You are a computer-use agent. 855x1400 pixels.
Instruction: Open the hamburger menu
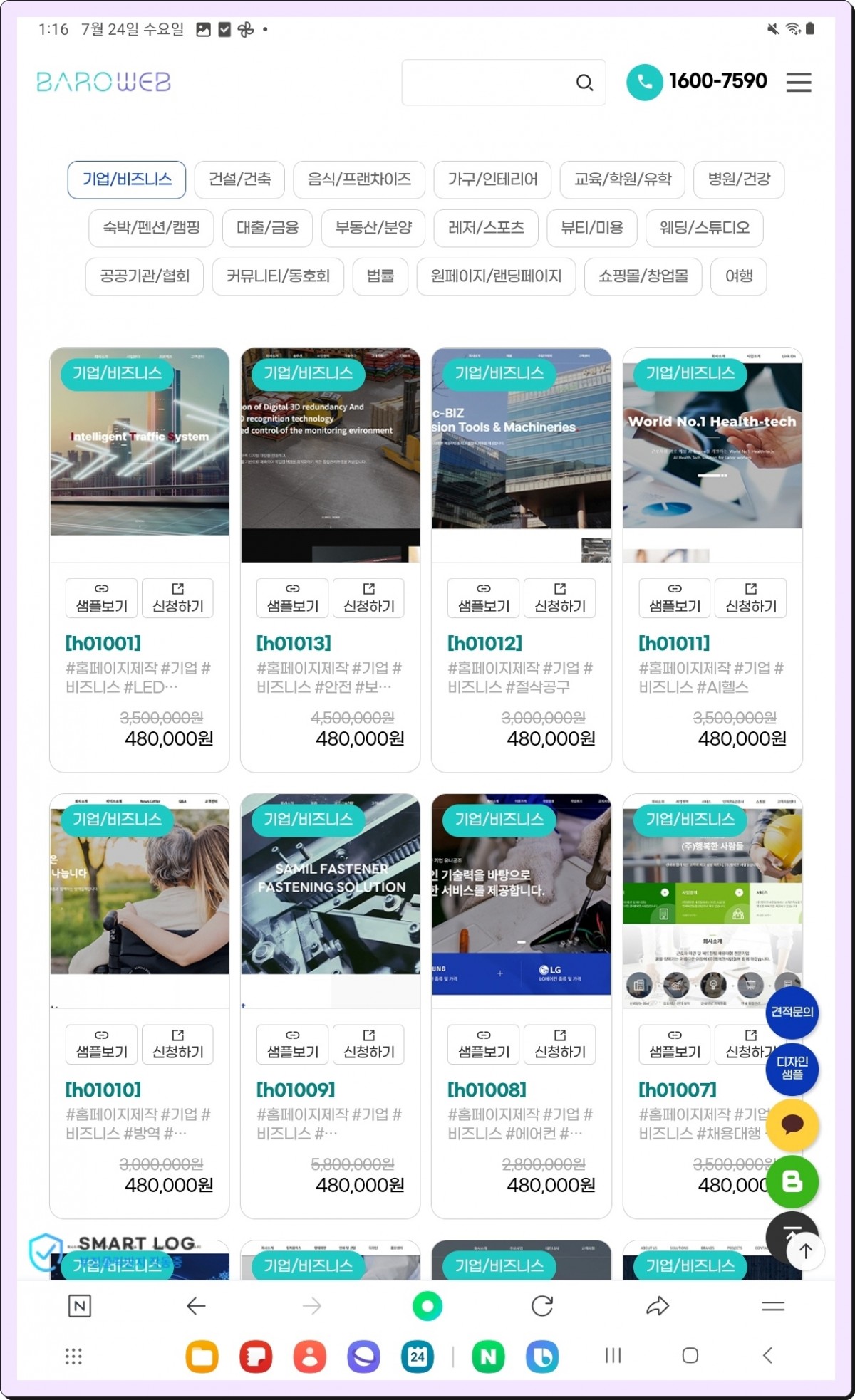click(x=799, y=83)
